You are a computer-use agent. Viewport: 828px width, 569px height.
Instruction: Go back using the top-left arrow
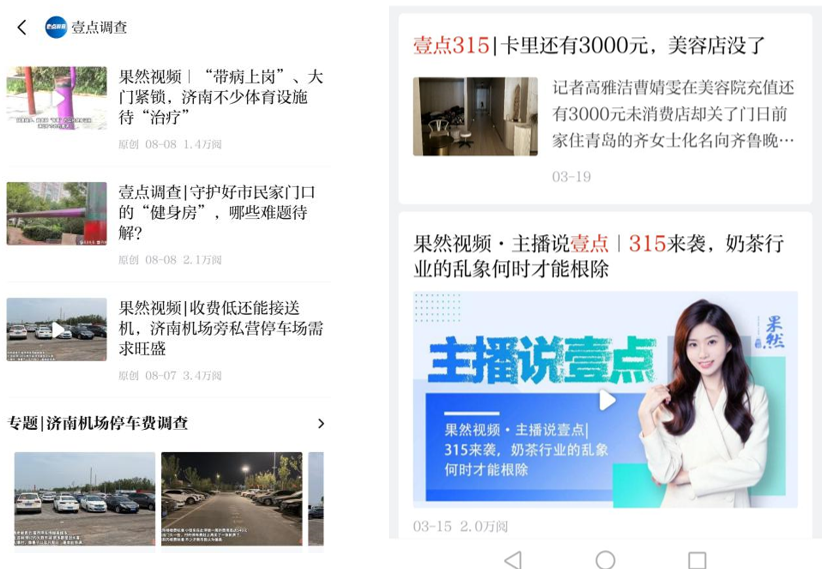tap(22, 28)
